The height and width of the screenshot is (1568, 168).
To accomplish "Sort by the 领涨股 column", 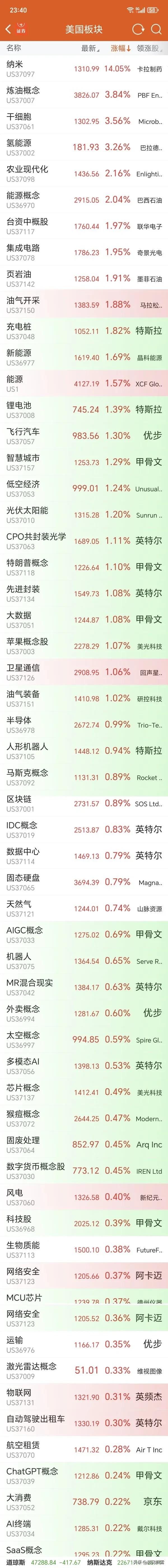I will (148, 48).
